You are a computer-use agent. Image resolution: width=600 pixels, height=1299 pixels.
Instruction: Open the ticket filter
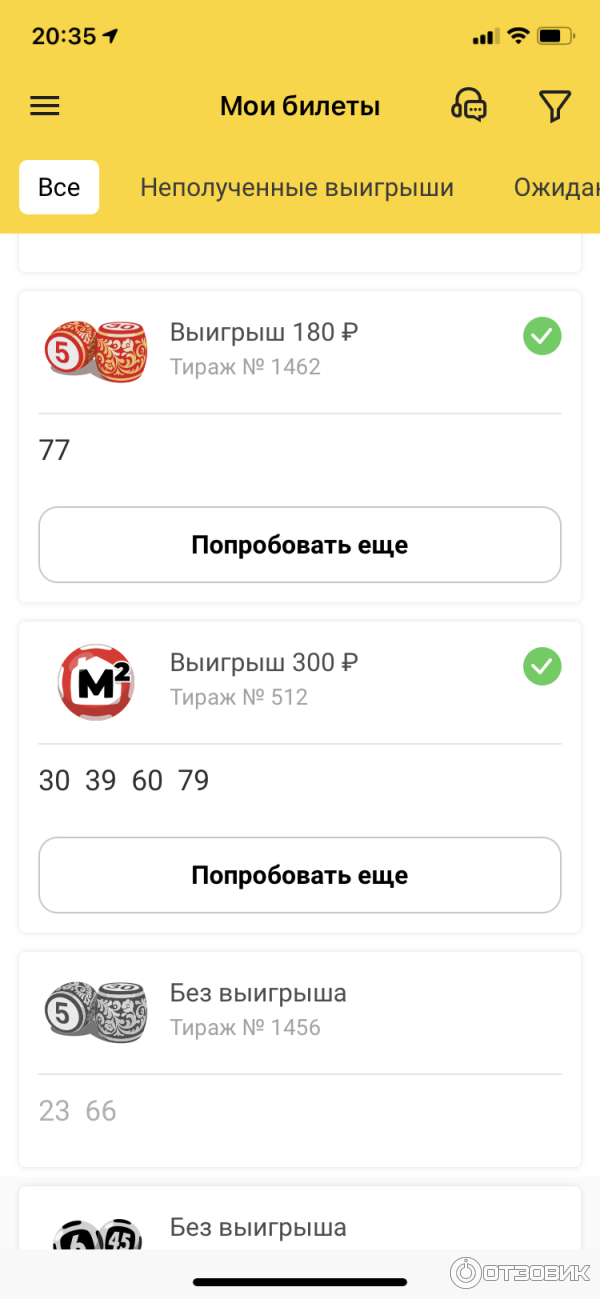pos(554,106)
